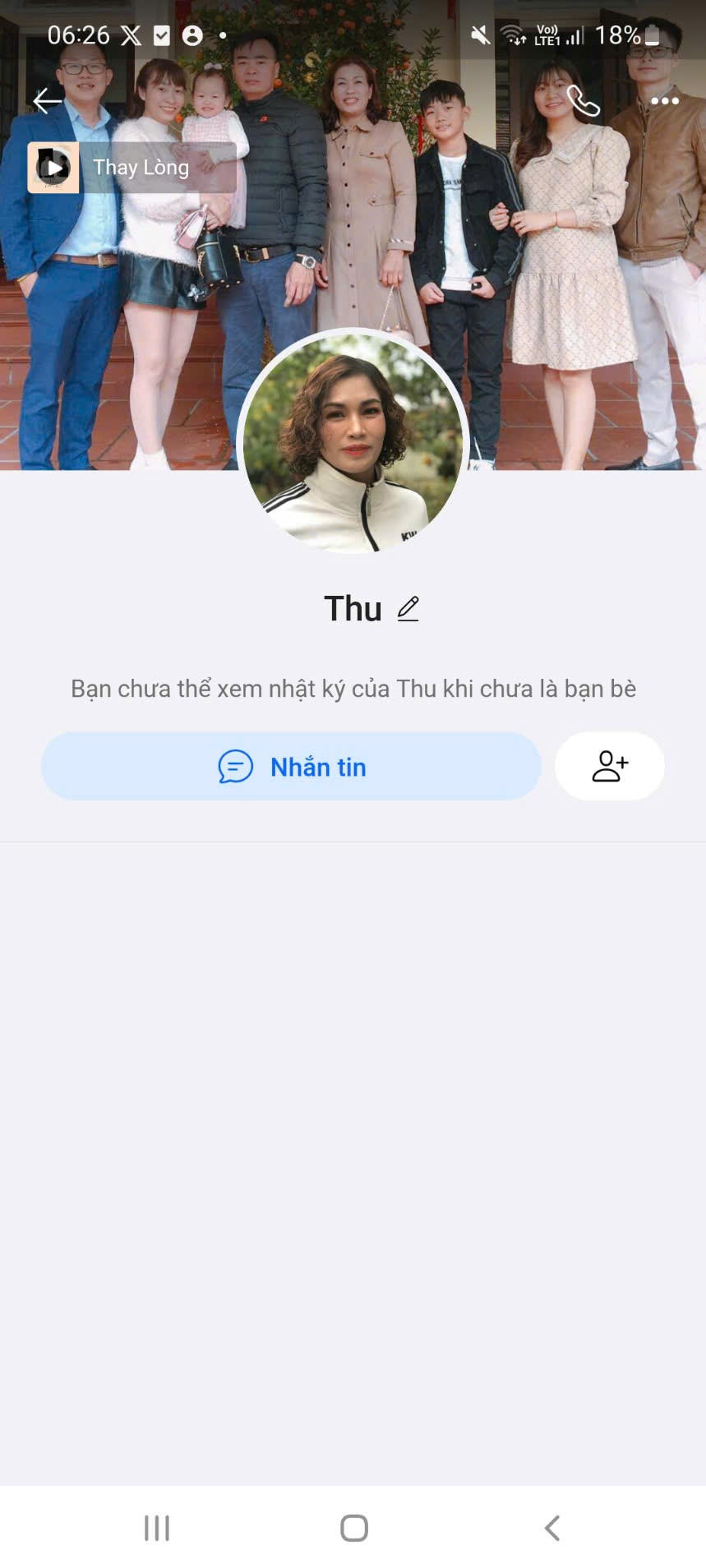
Task: Open recent apps from the navigation bar
Action: pyautogui.click(x=156, y=1529)
